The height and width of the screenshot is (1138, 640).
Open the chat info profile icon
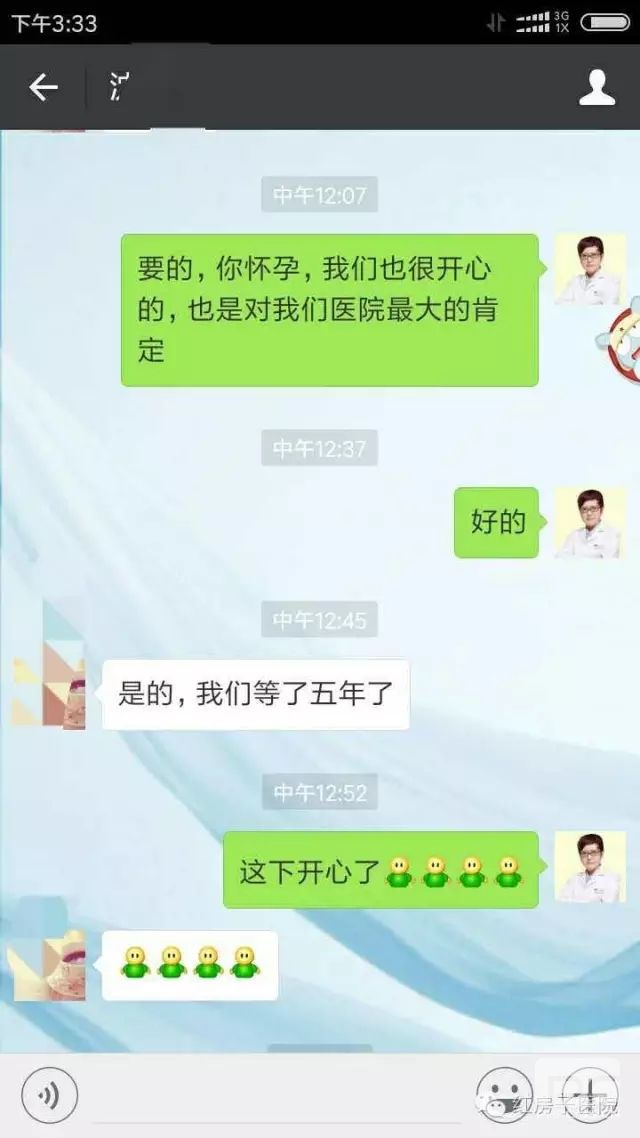click(597, 88)
